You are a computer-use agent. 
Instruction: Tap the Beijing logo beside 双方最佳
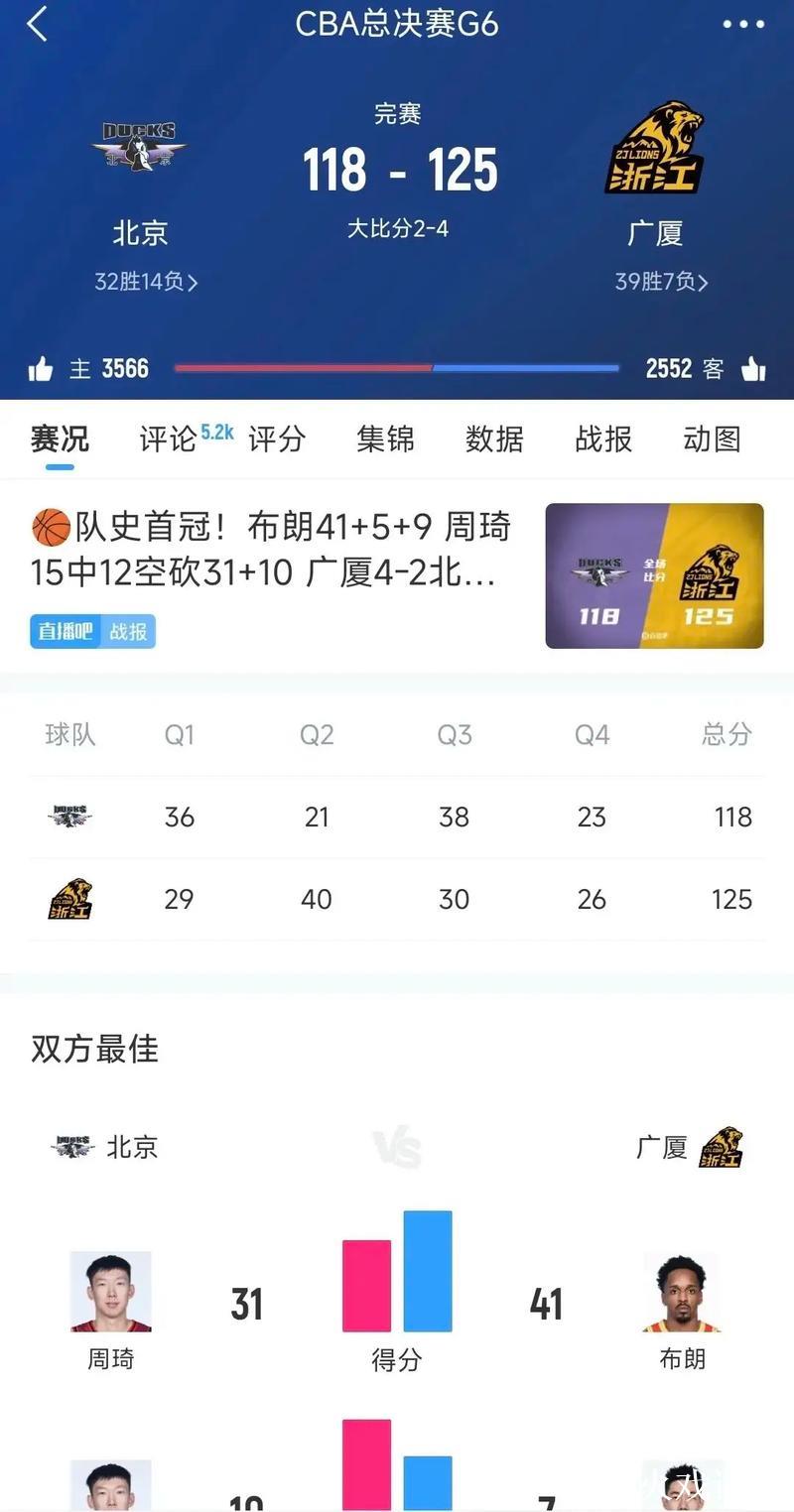pos(72,1148)
